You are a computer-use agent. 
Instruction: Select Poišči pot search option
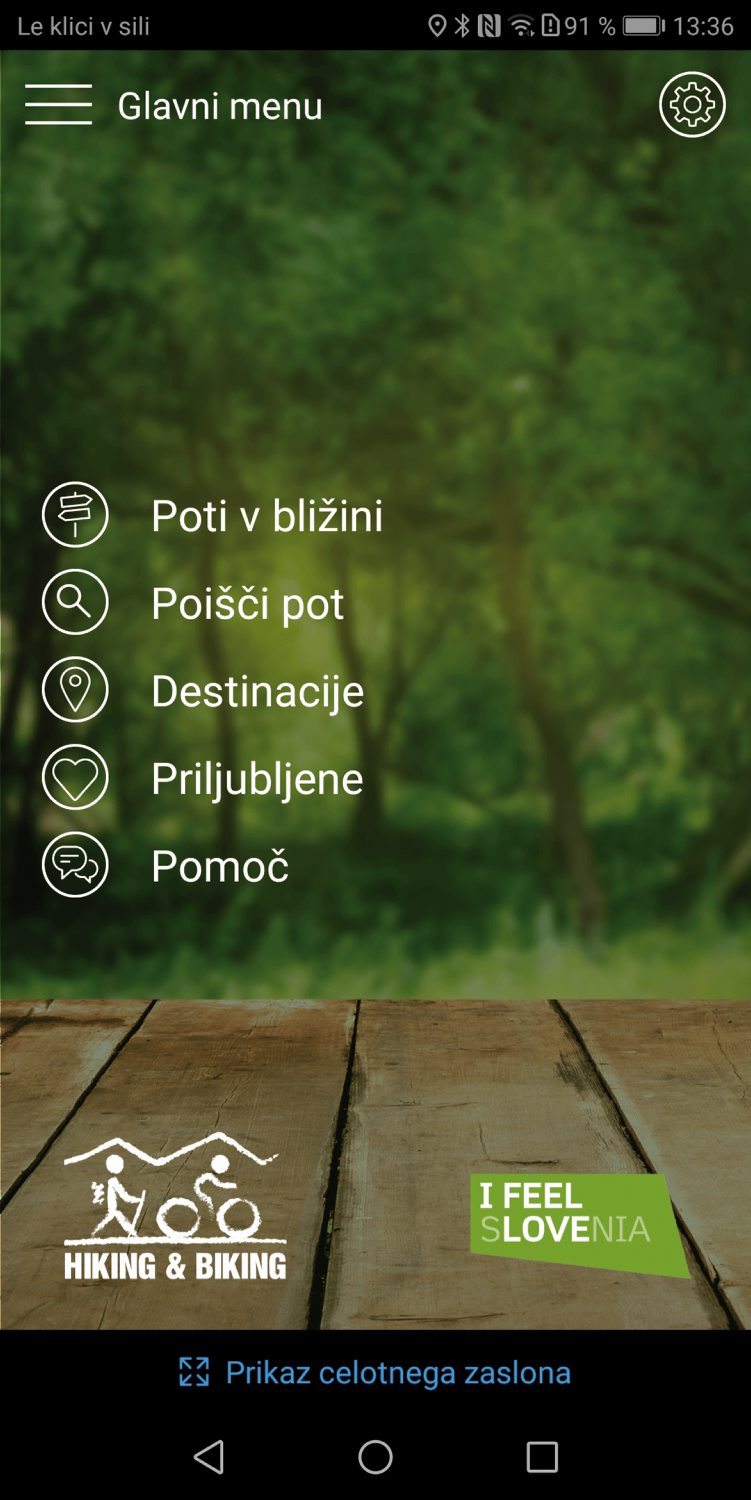[246, 604]
